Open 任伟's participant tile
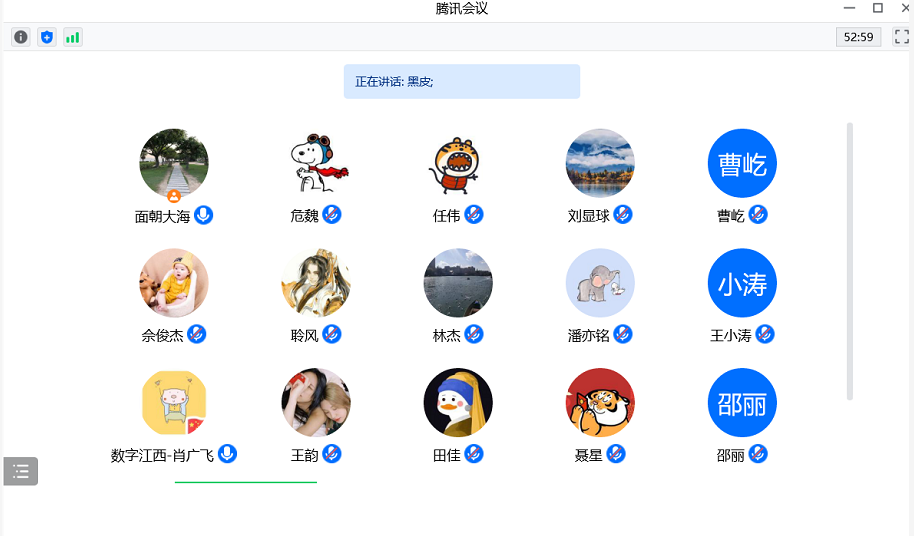The height and width of the screenshot is (536, 914). (x=458, y=163)
